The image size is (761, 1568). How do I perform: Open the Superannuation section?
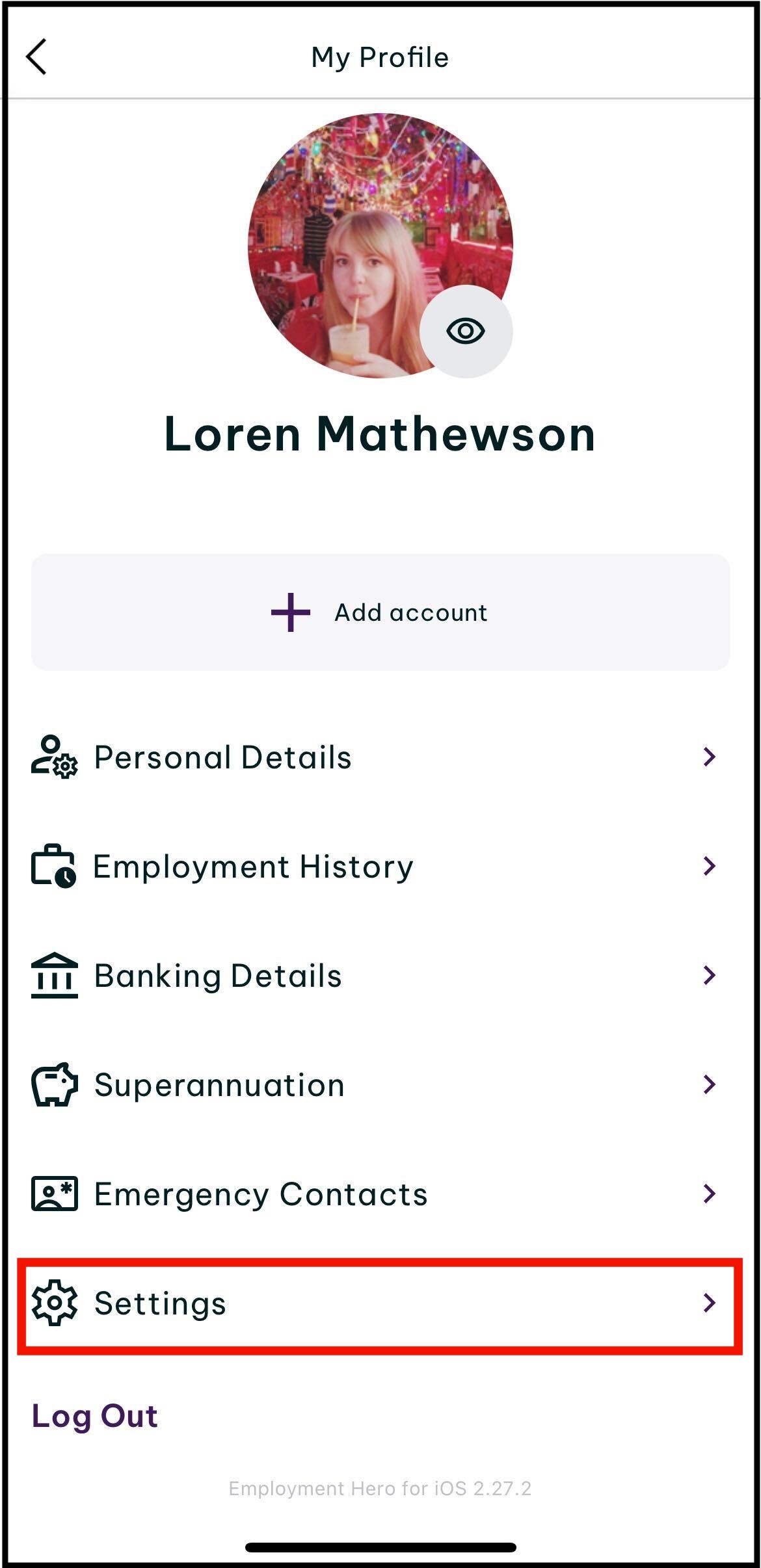tap(380, 1085)
